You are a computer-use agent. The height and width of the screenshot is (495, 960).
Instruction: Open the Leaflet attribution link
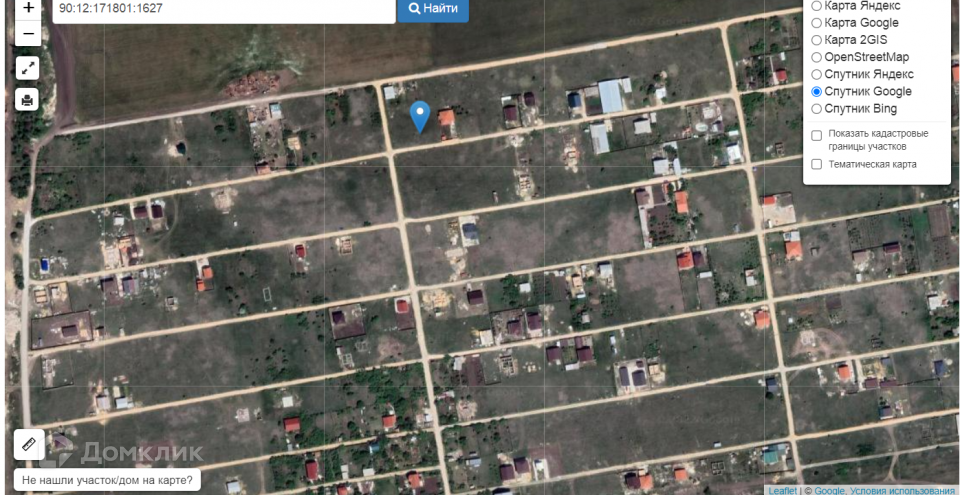(783, 490)
